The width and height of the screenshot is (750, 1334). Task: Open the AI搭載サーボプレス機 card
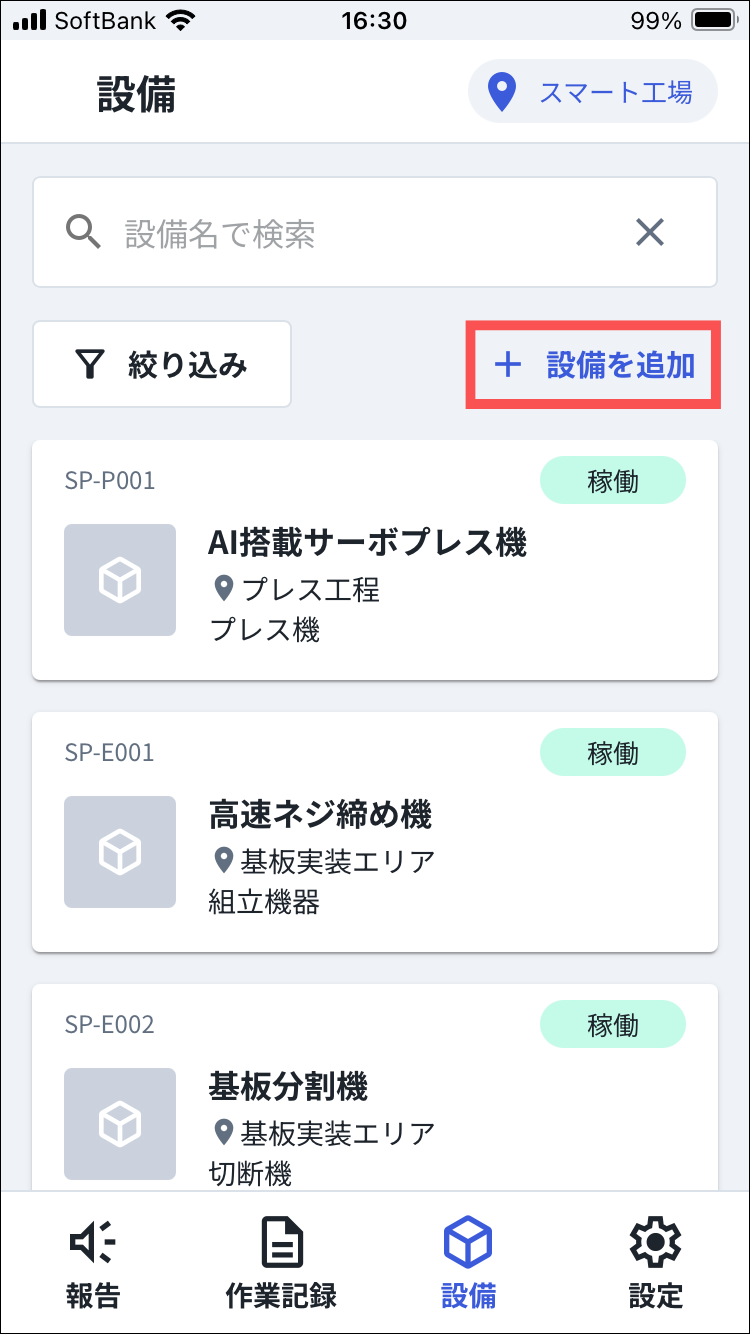coord(375,561)
